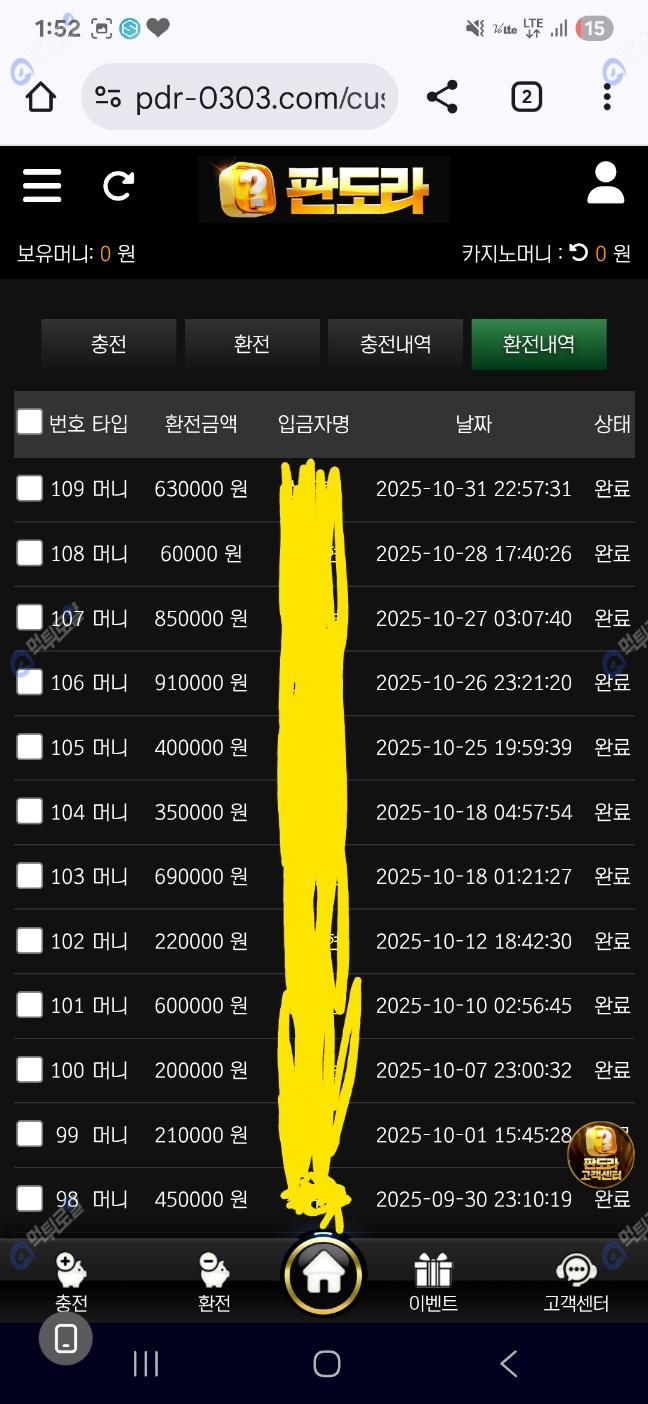This screenshot has width=648, height=1404.
Task: Mark the checkbox for row 98
Action: point(30,1198)
